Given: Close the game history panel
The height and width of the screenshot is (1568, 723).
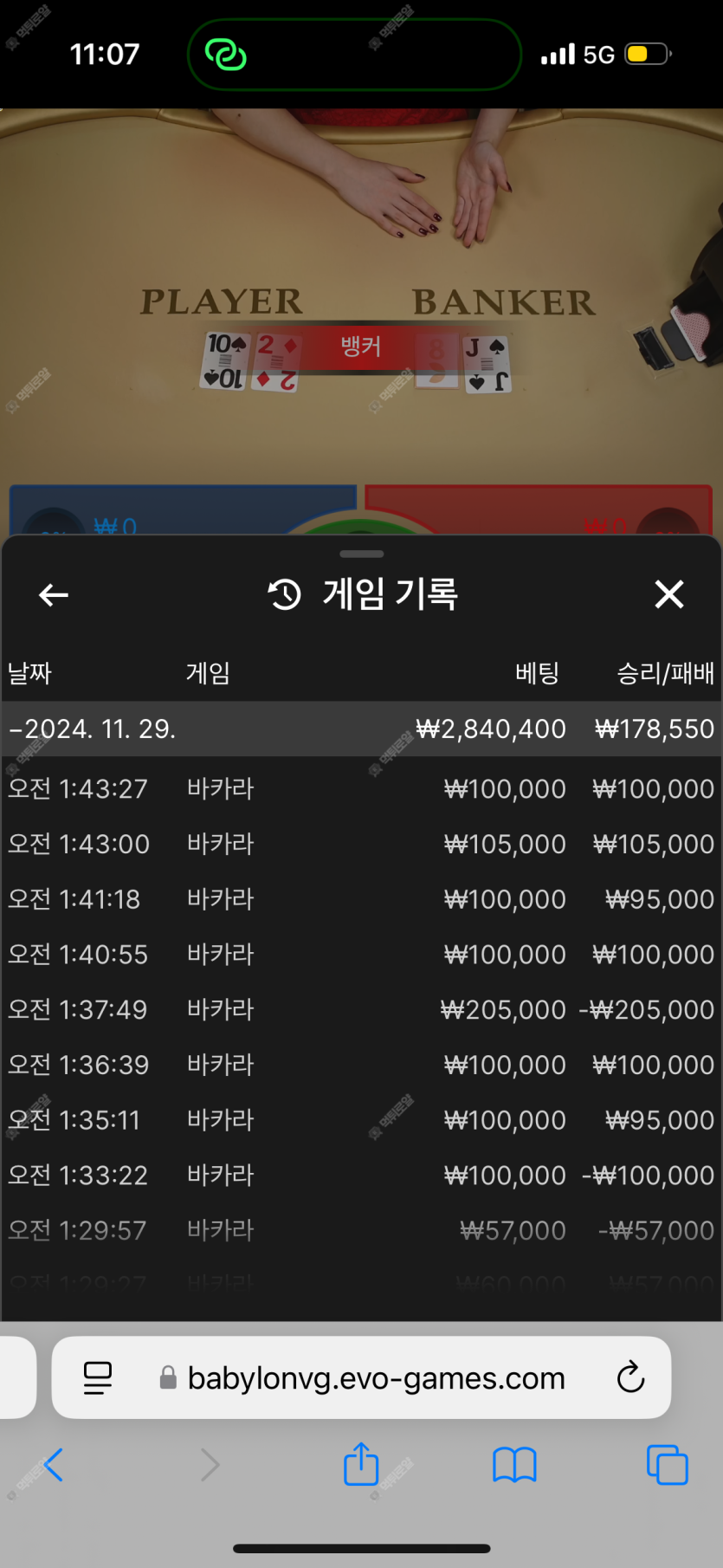Looking at the screenshot, I should (668, 595).
